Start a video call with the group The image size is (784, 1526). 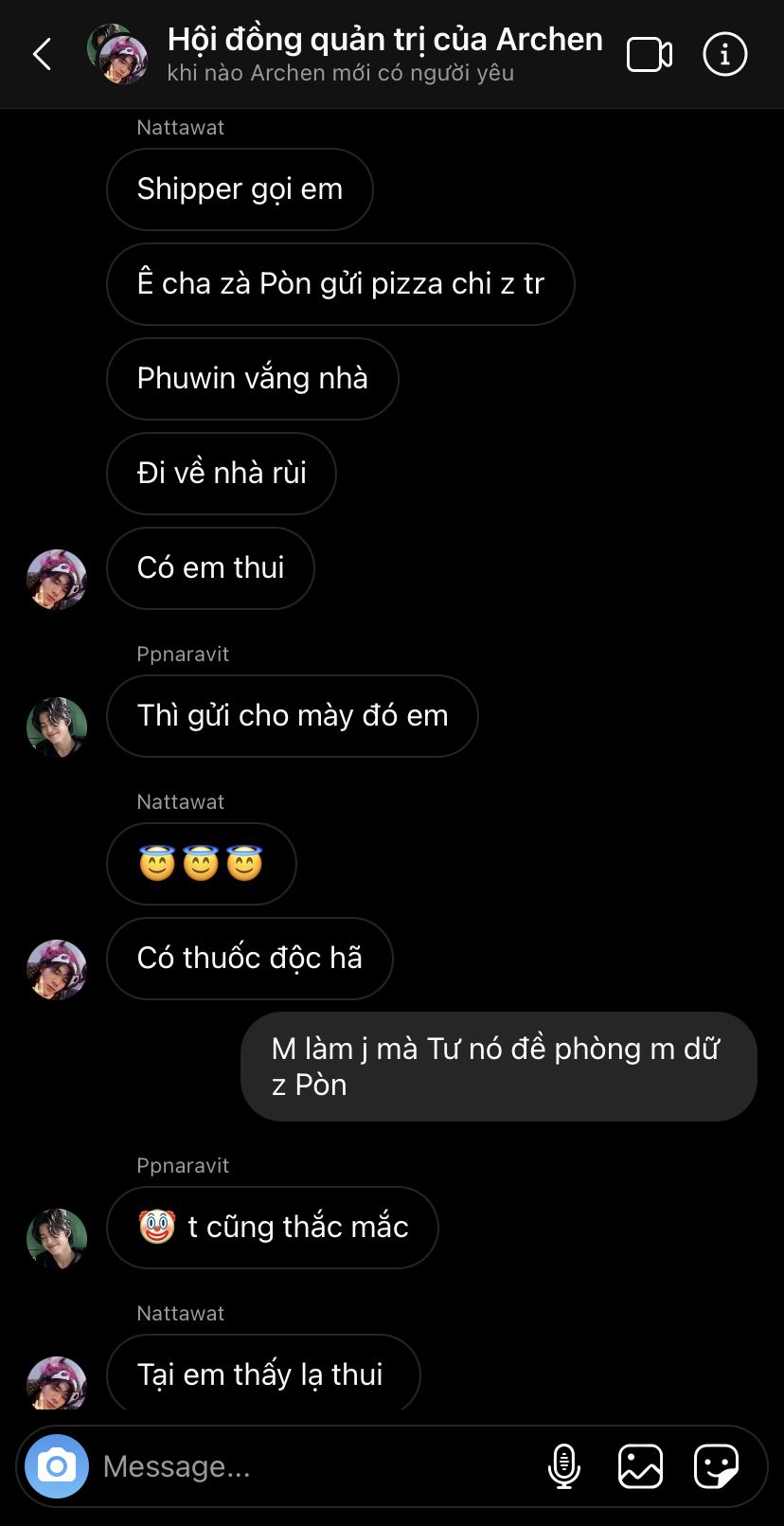650,55
